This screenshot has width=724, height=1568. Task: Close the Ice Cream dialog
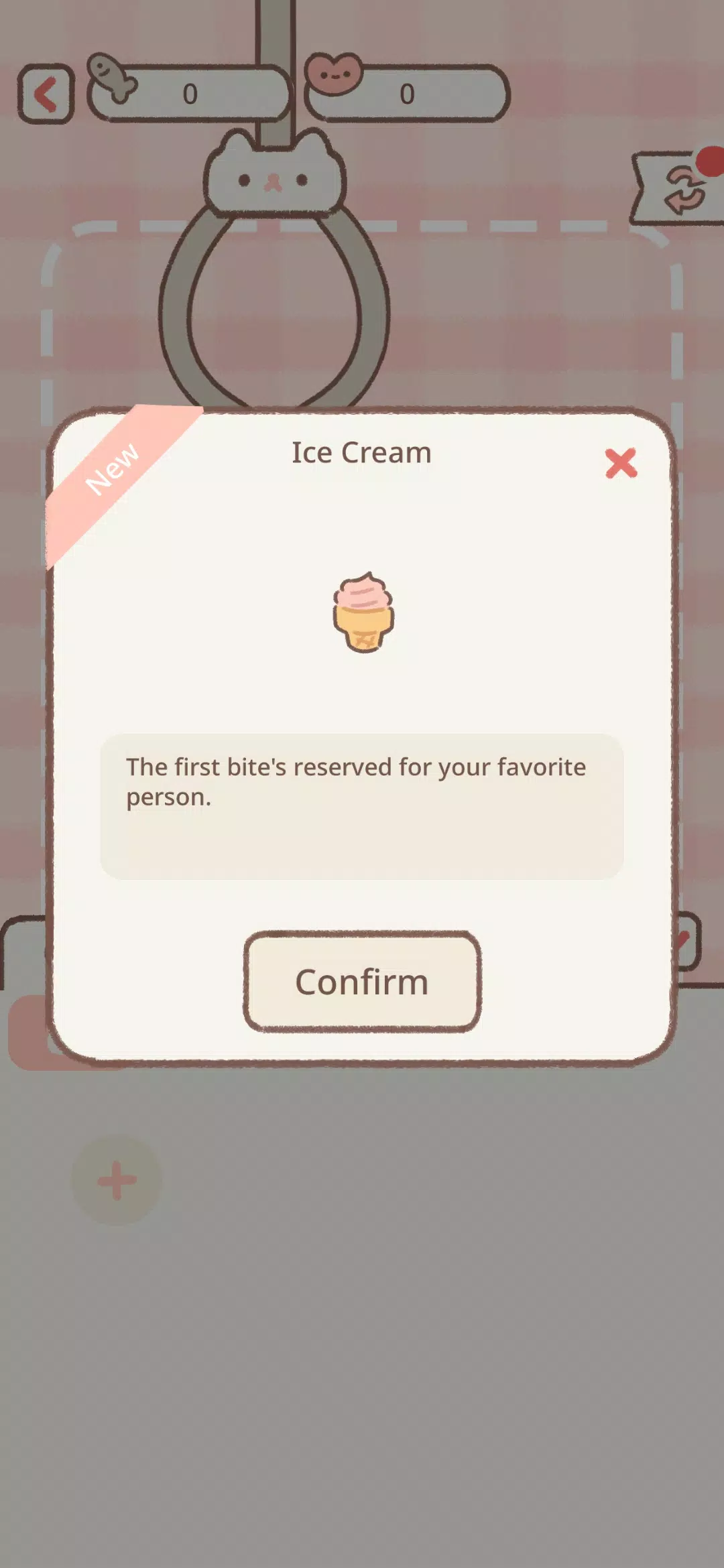[x=621, y=463]
